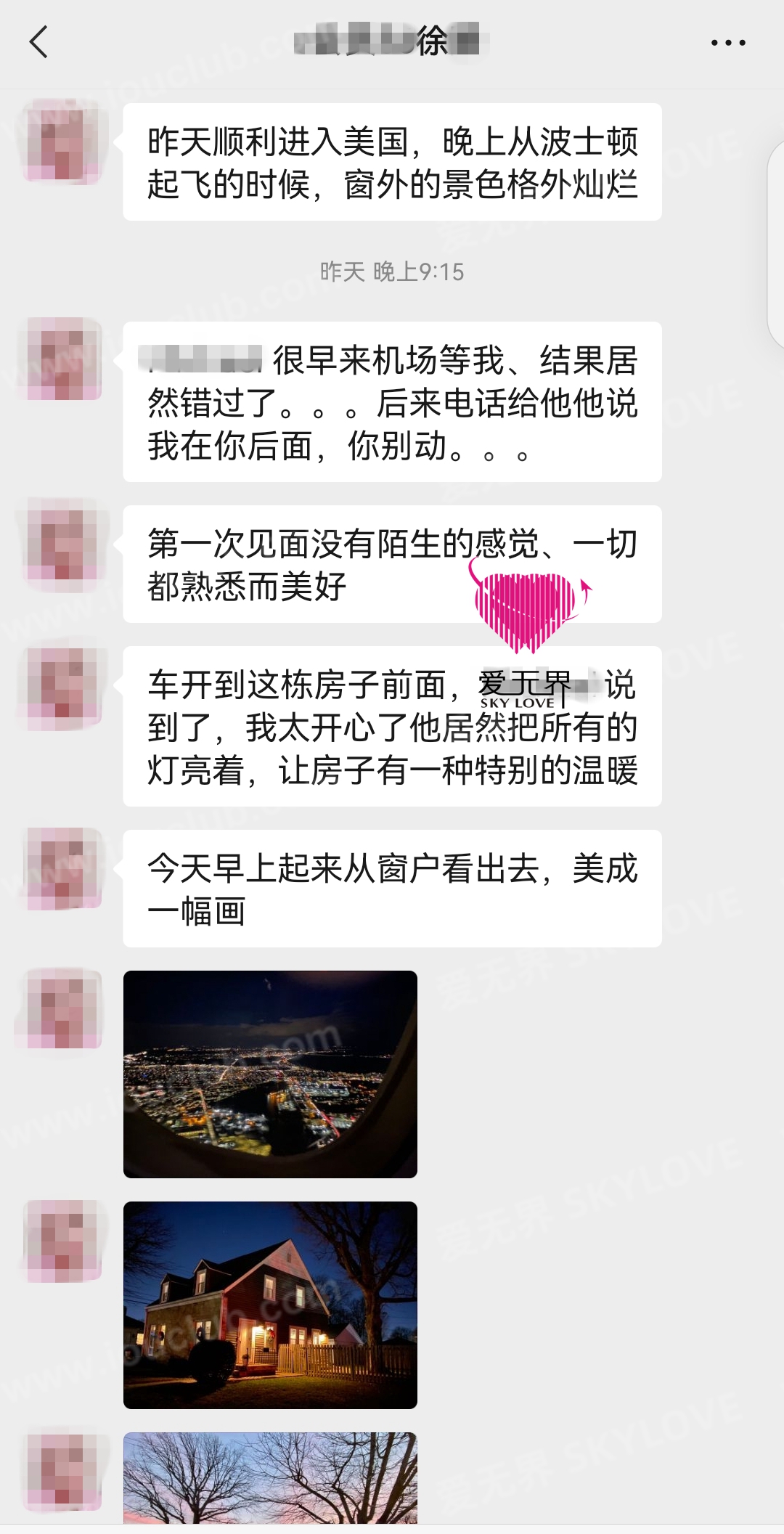The height and width of the screenshot is (1534, 784).
Task: Open the night city view photo from the plane
Action: (270, 1074)
